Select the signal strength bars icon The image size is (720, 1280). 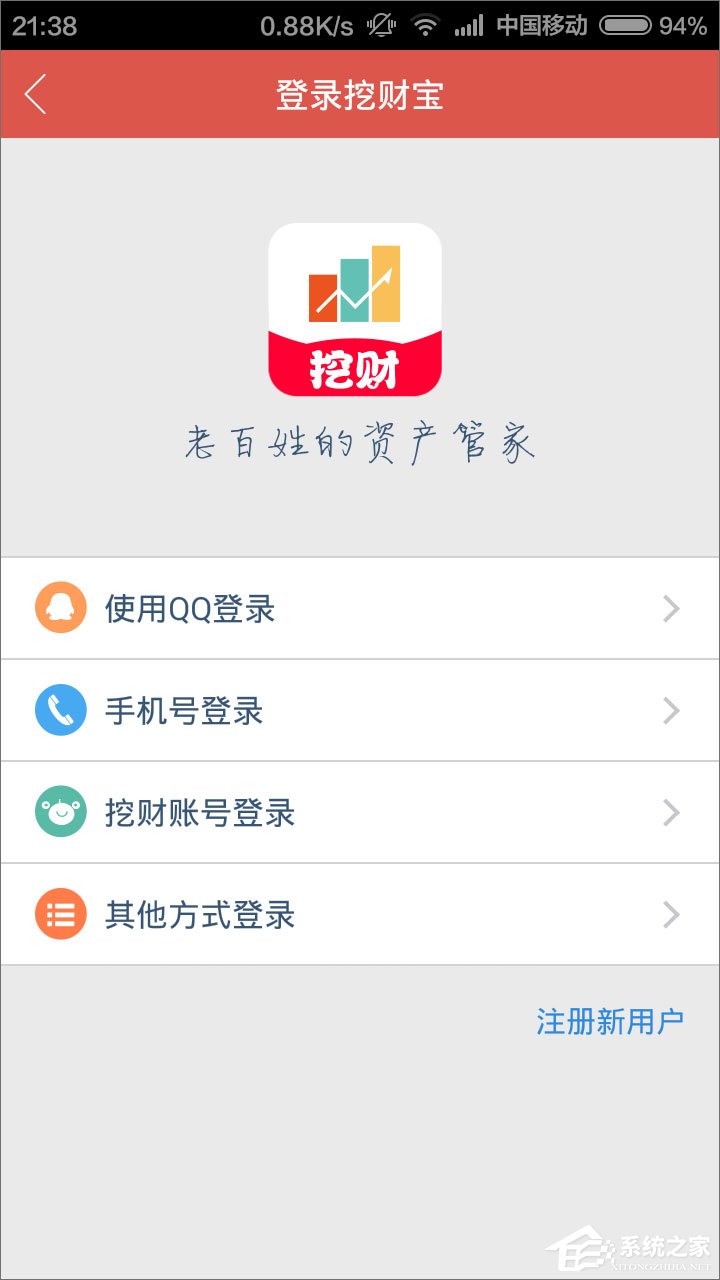[467, 25]
